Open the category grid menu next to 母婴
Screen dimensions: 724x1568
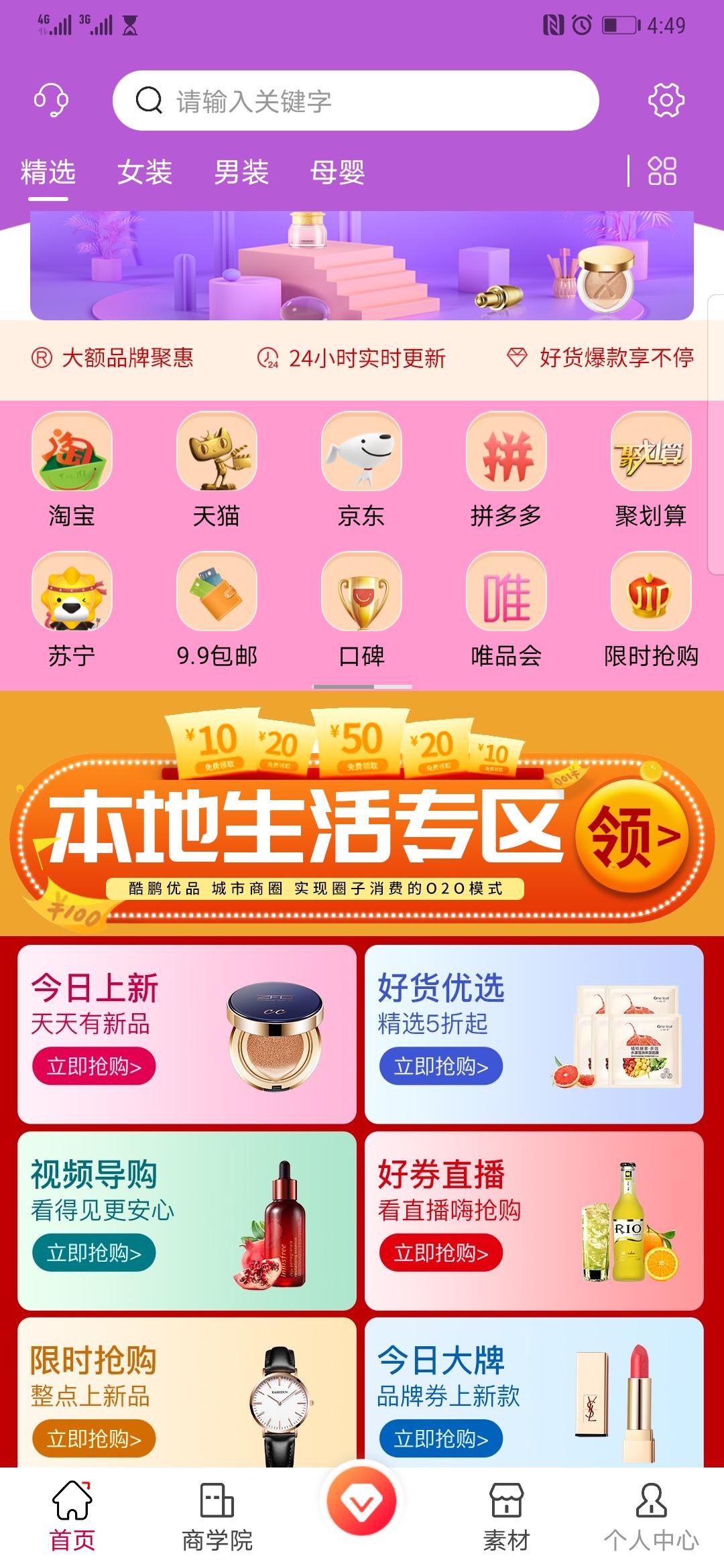(x=660, y=173)
